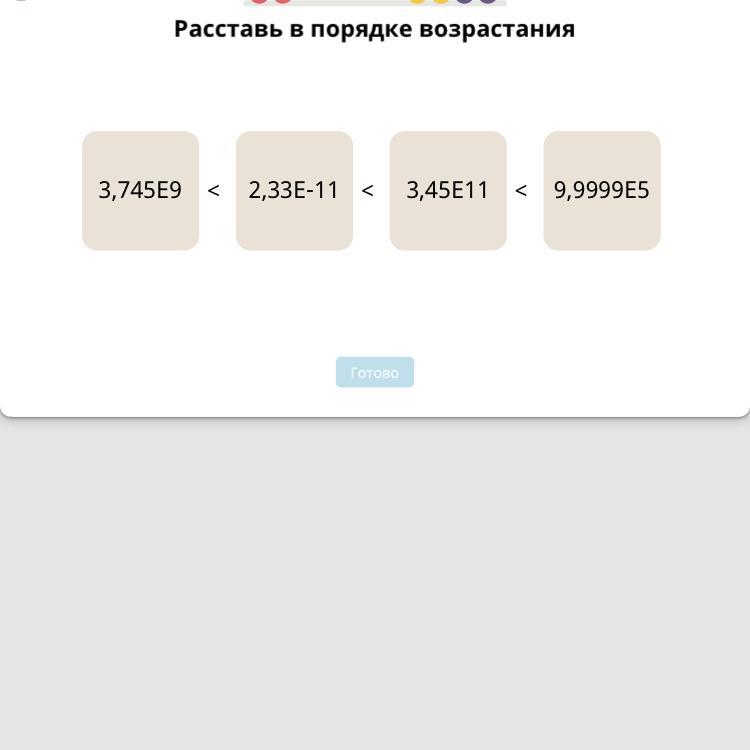Pick the 3,45E11 number tile
750x750 pixels.
pos(448,190)
